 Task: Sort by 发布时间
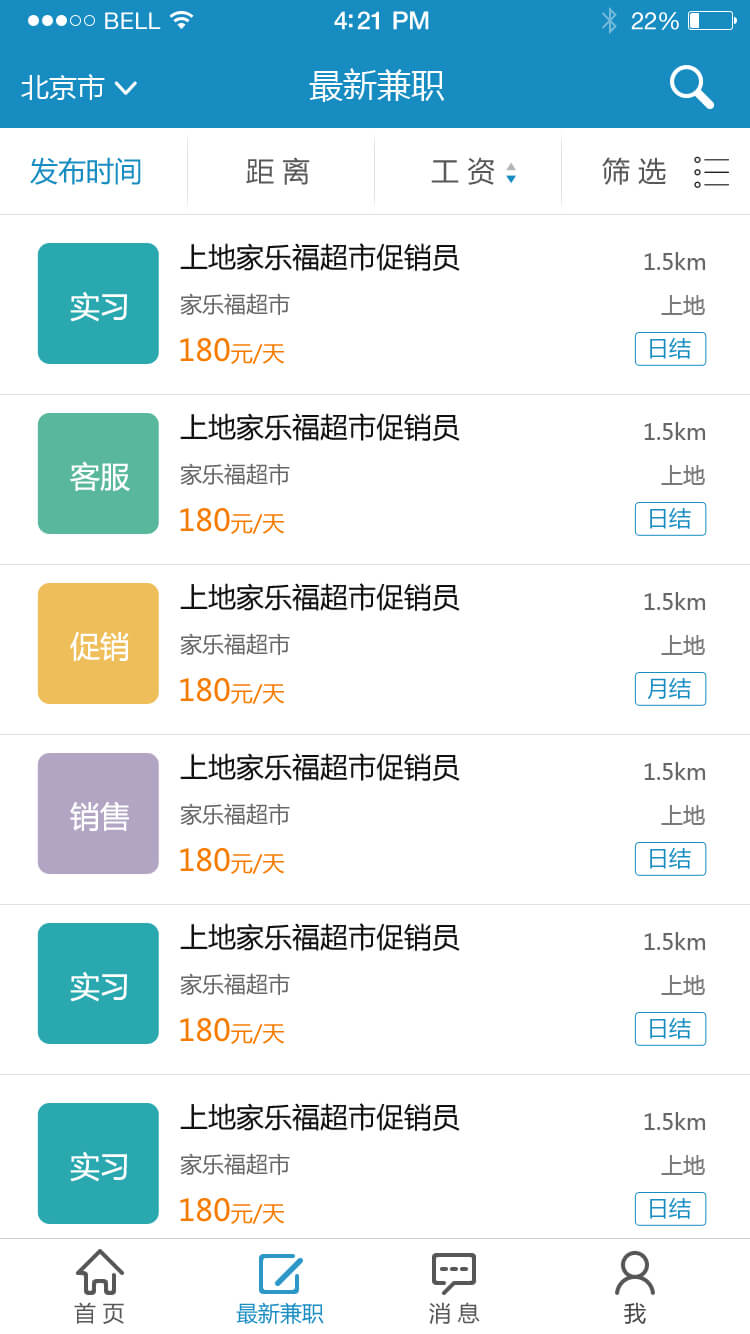(86, 171)
